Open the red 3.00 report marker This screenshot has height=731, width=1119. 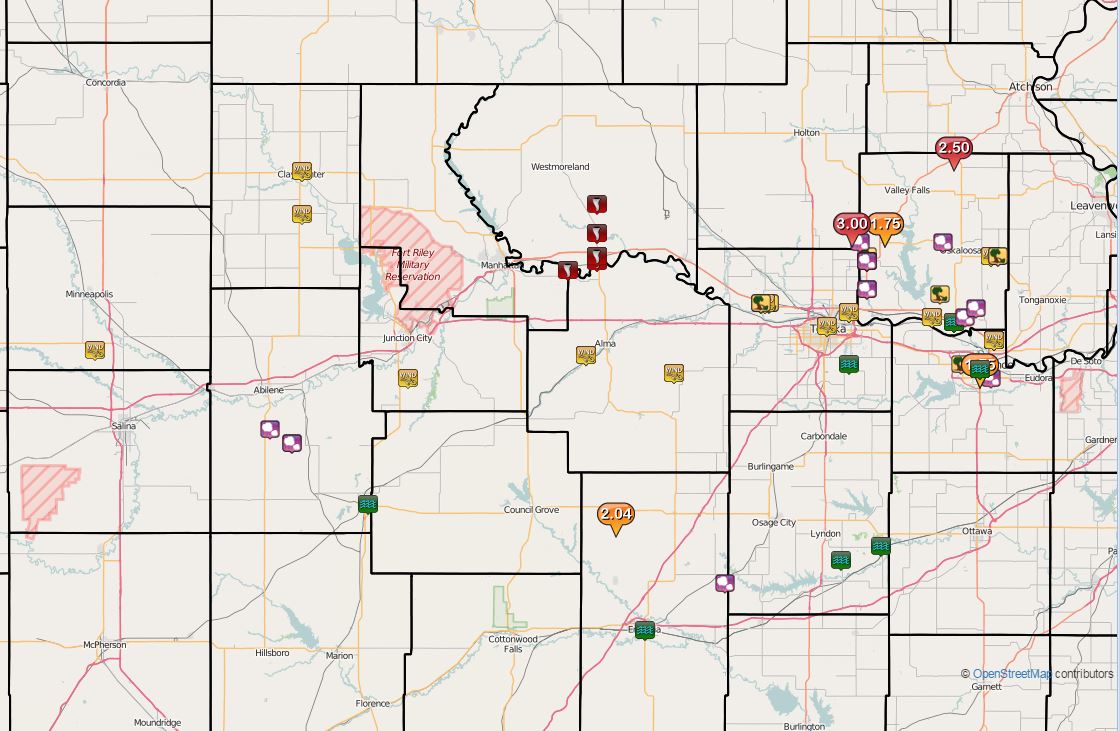pos(851,224)
